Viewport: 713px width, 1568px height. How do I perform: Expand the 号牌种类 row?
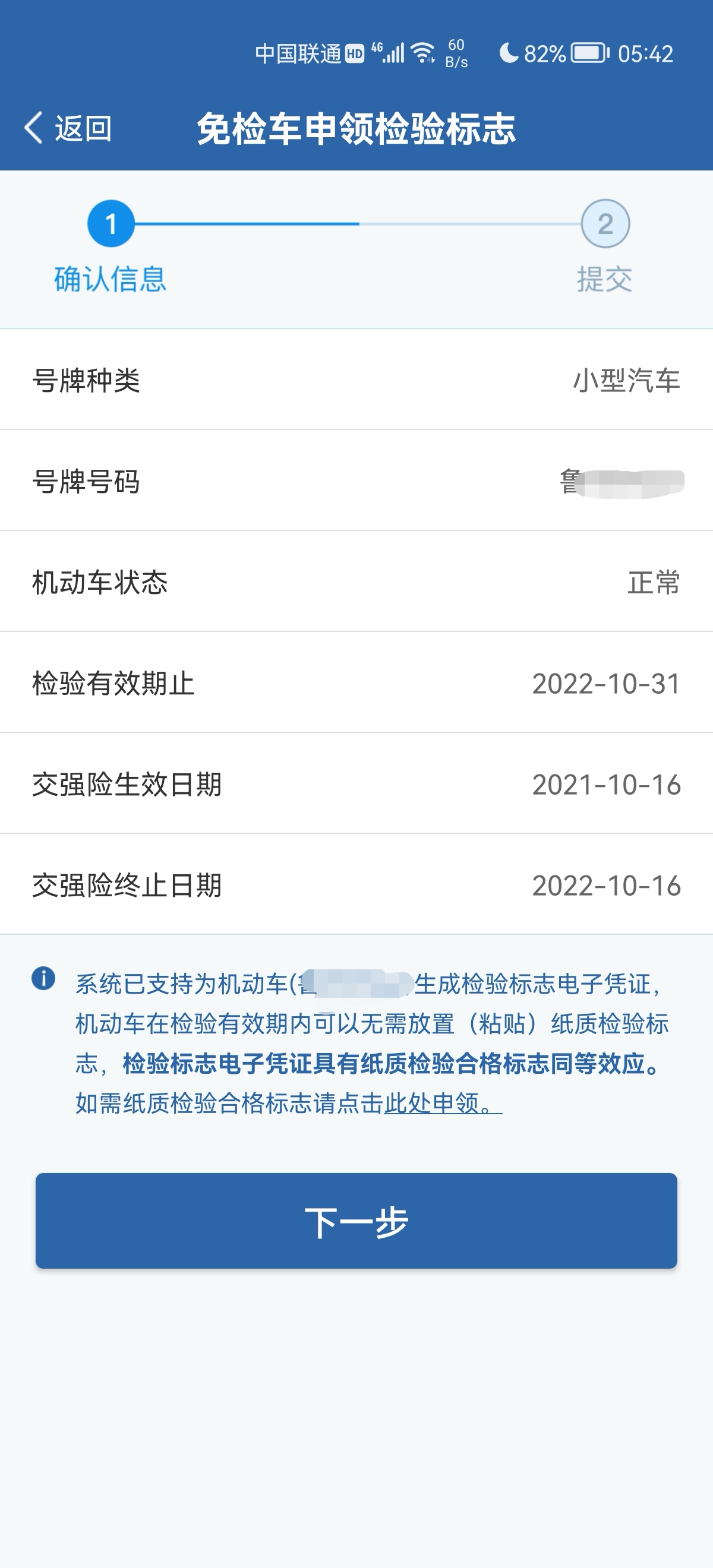(356, 381)
